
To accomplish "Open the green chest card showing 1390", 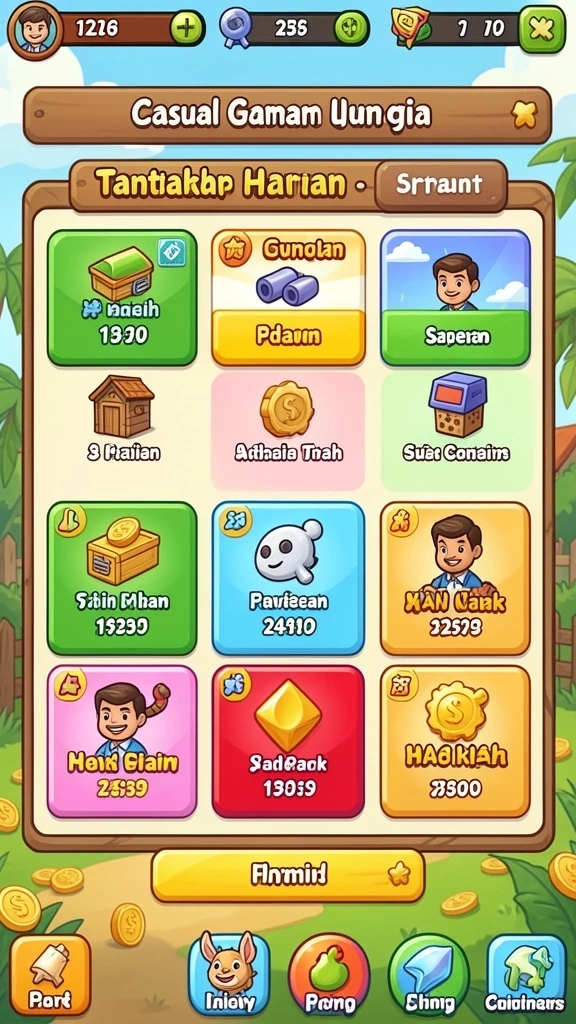I will point(122,297).
